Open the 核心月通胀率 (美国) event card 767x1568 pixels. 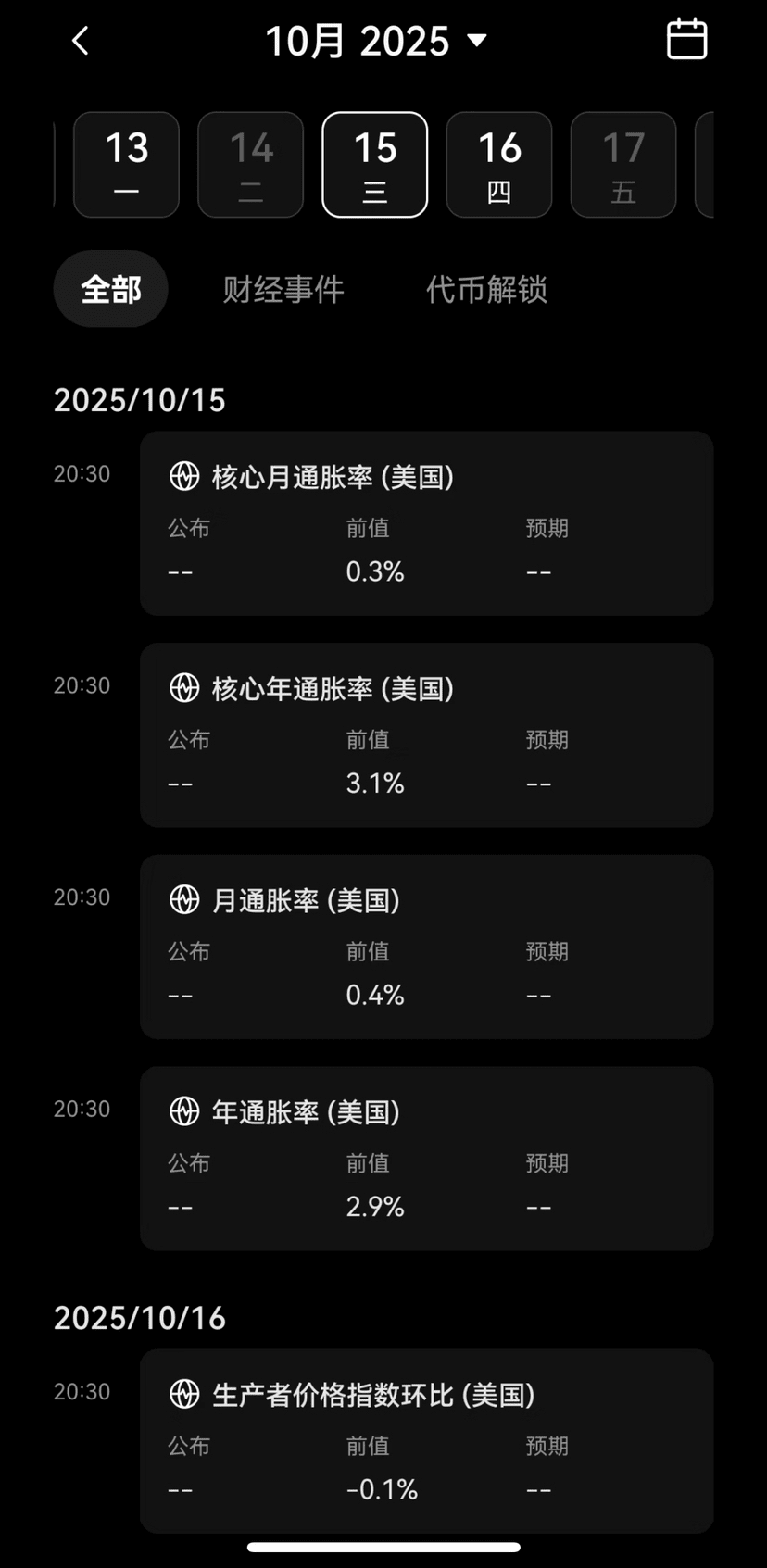point(426,523)
